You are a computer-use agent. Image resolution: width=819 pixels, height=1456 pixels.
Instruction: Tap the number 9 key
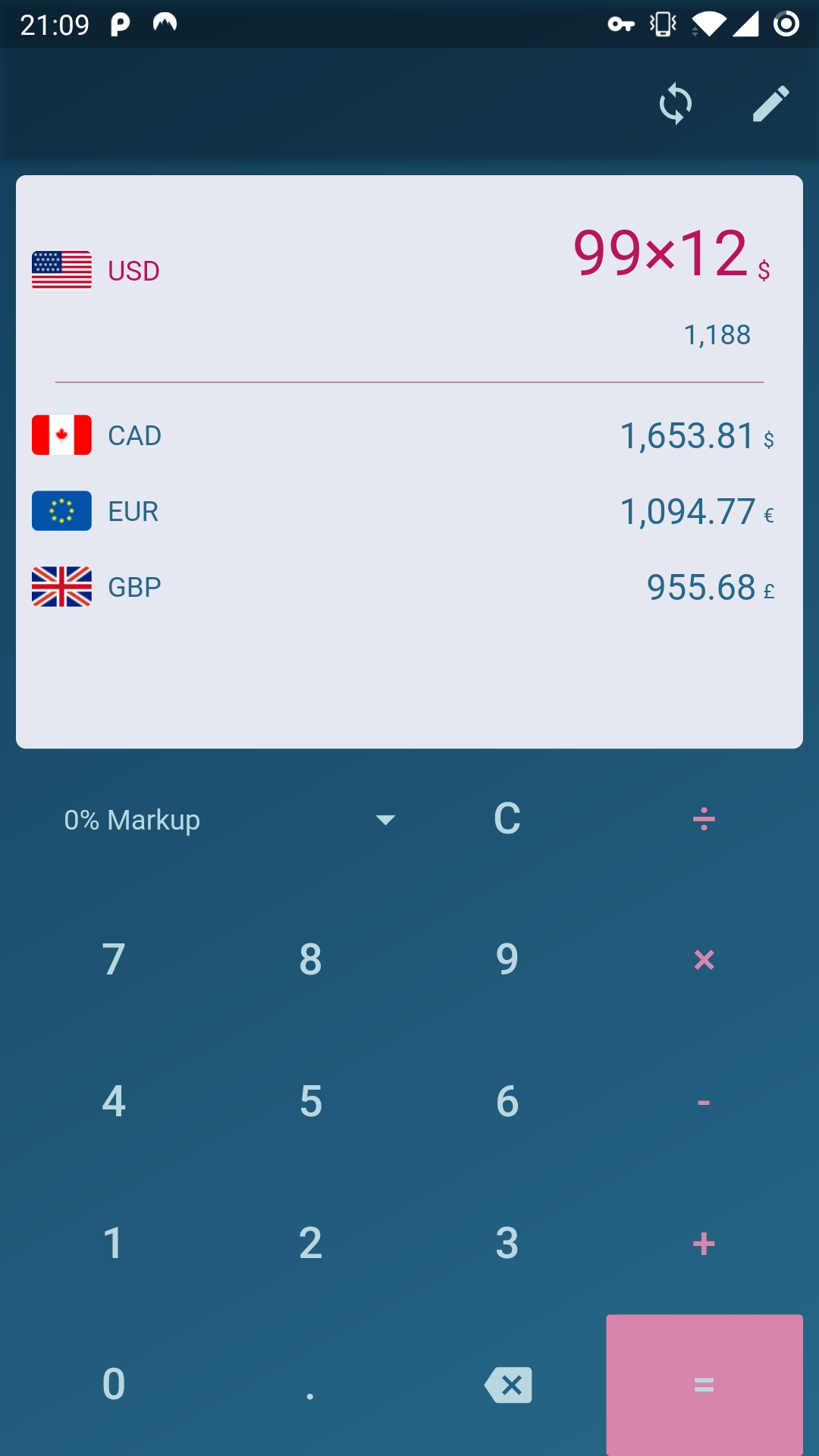coord(507,960)
